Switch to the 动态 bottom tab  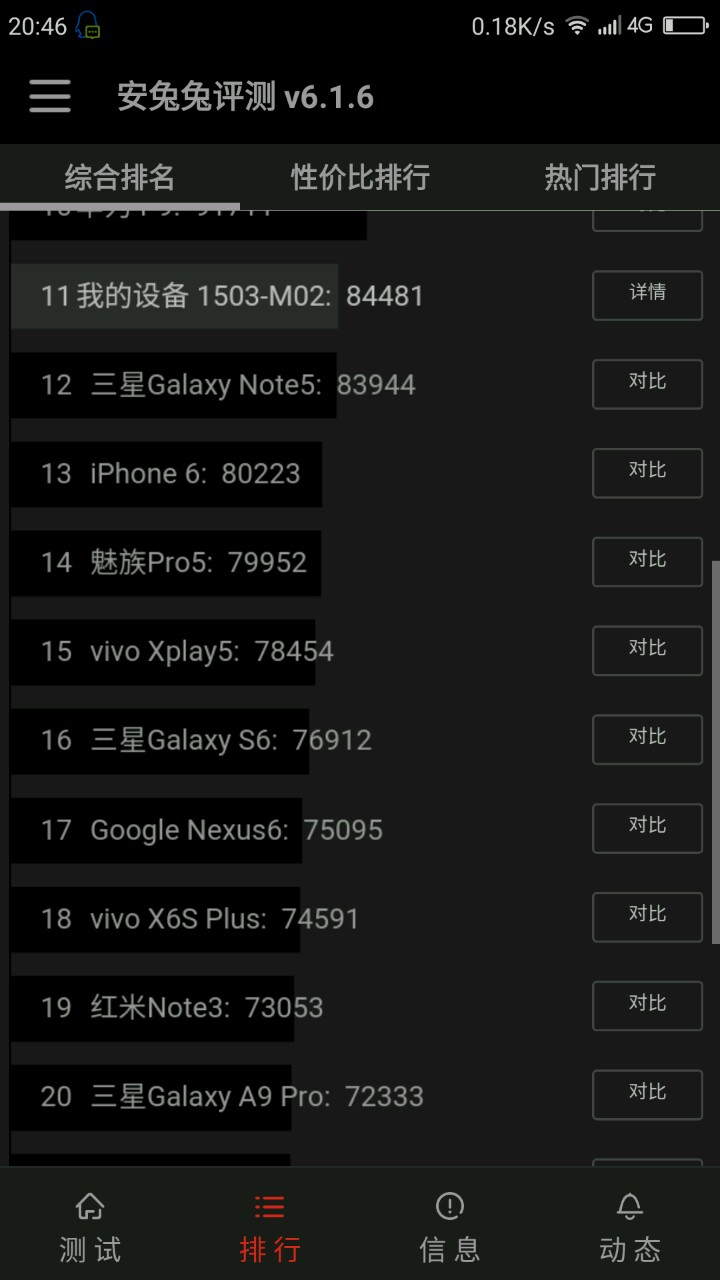pos(630,1227)
